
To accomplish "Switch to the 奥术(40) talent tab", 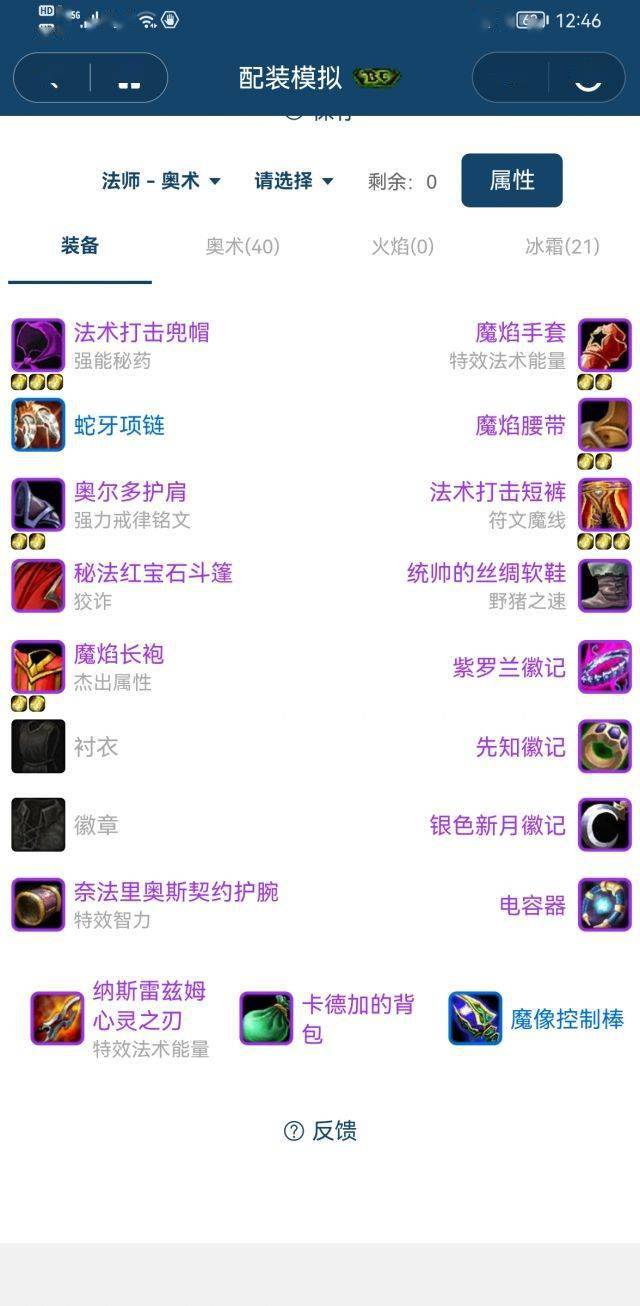I will pos(243,246).
